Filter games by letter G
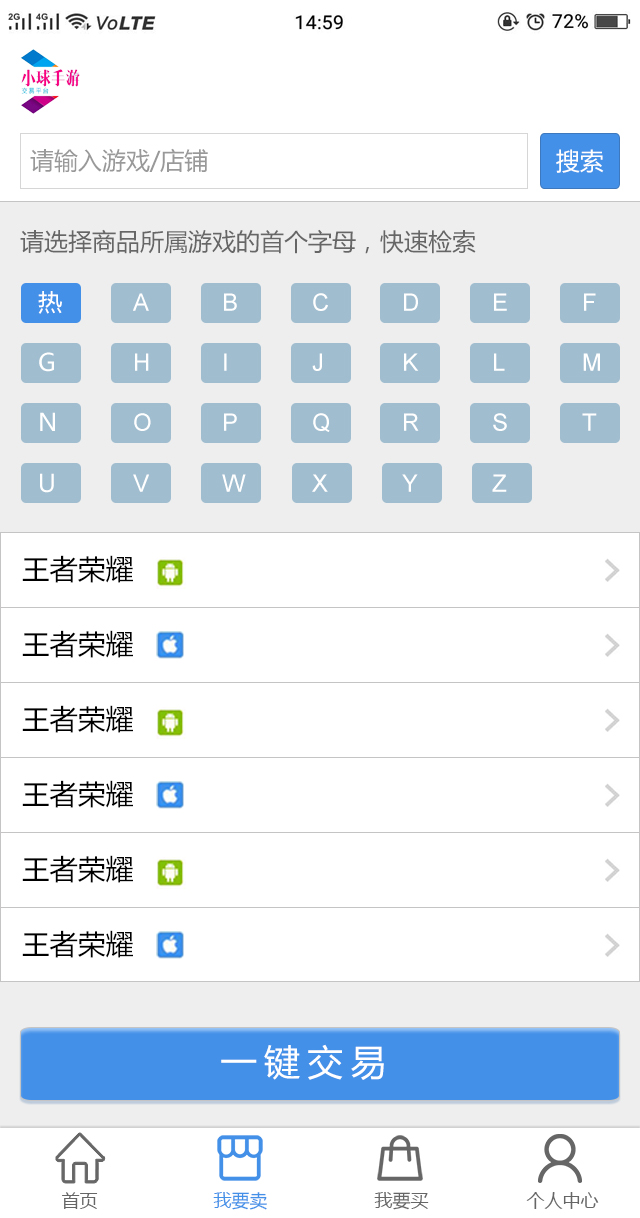The image size is (640, 1218). [51, 363]
